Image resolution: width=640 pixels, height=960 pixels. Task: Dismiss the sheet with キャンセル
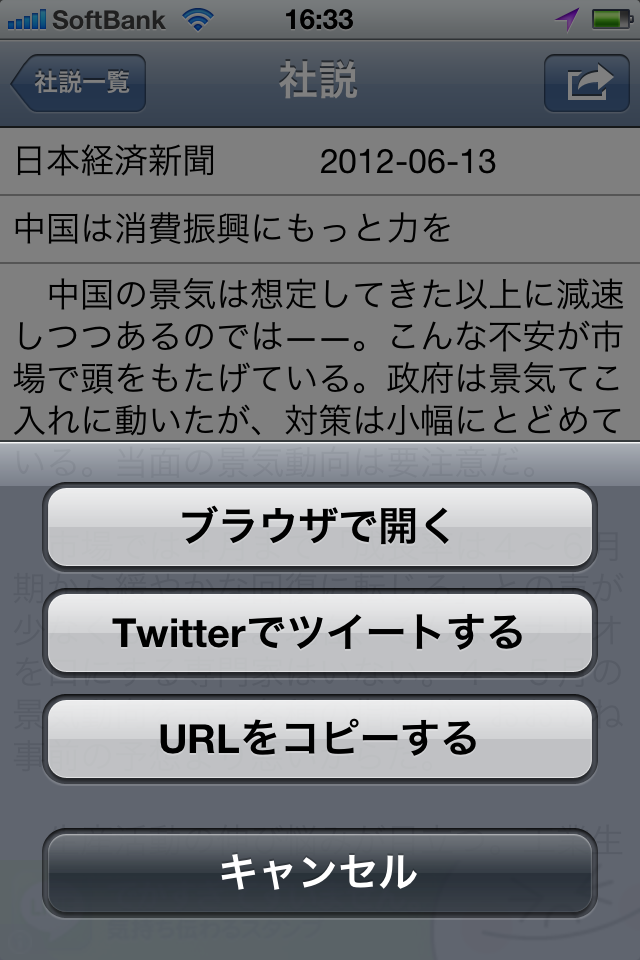(319, 872)
